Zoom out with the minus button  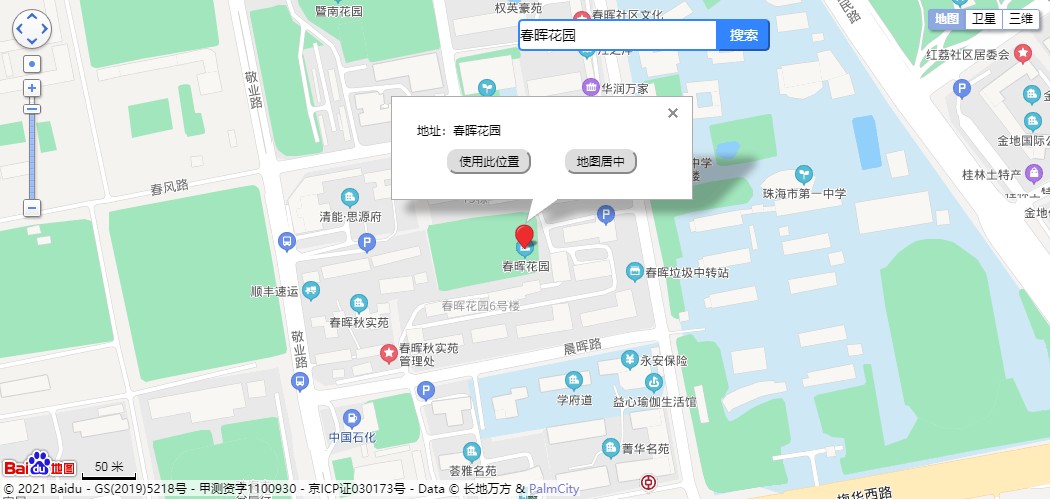pyautogui.click(x=32, y=208)
